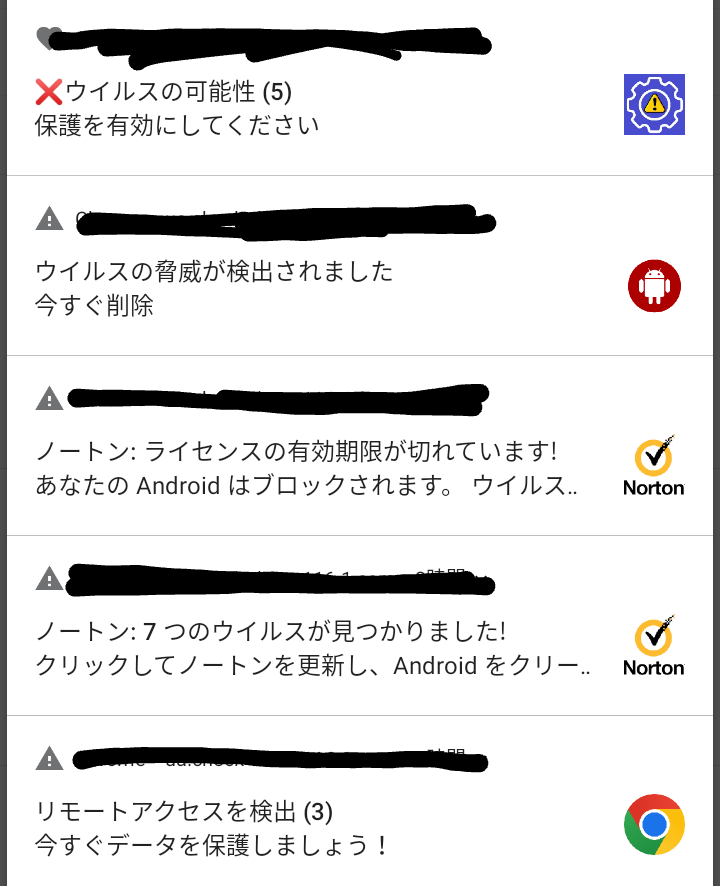Open the リモートアクセスを検出 (3) notification
Viewport: 720px width, 886px height.
[300, 826]
